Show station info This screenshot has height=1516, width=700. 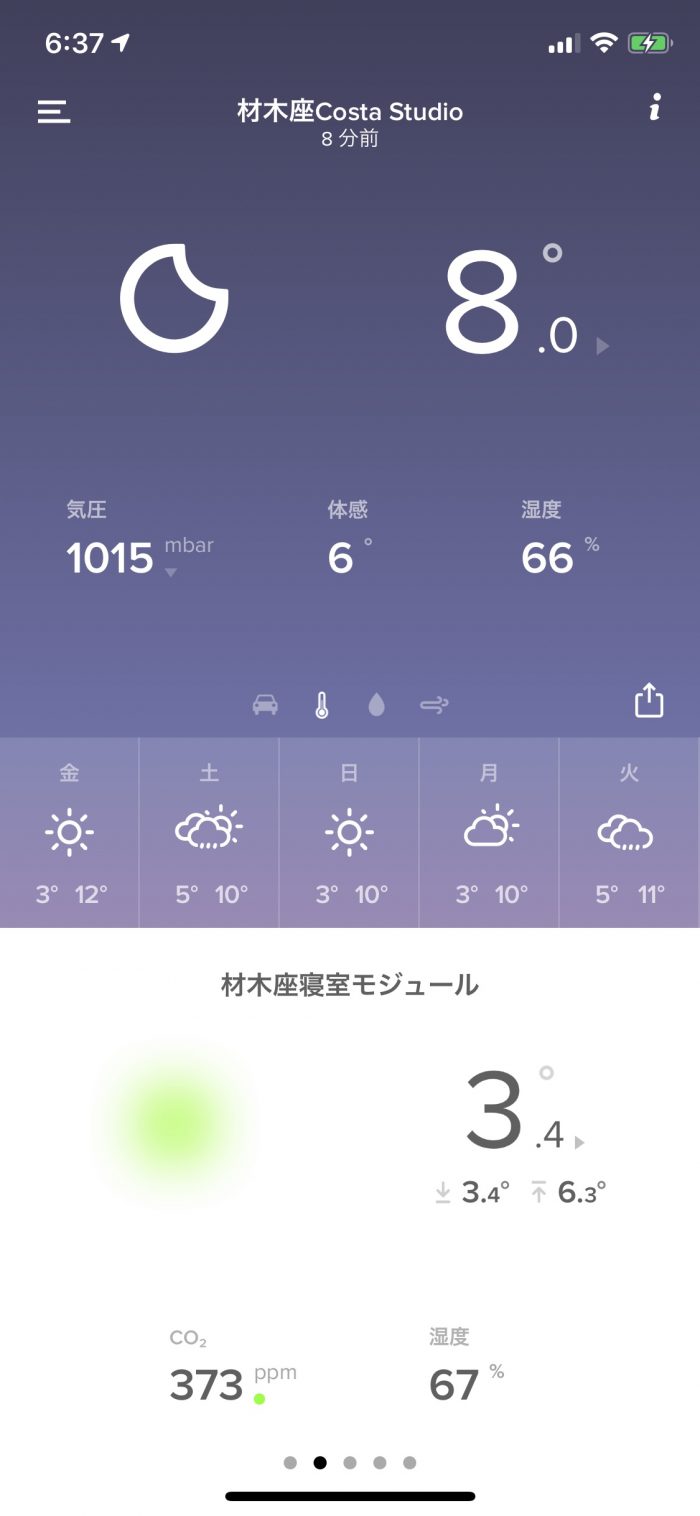coord(655,108)
